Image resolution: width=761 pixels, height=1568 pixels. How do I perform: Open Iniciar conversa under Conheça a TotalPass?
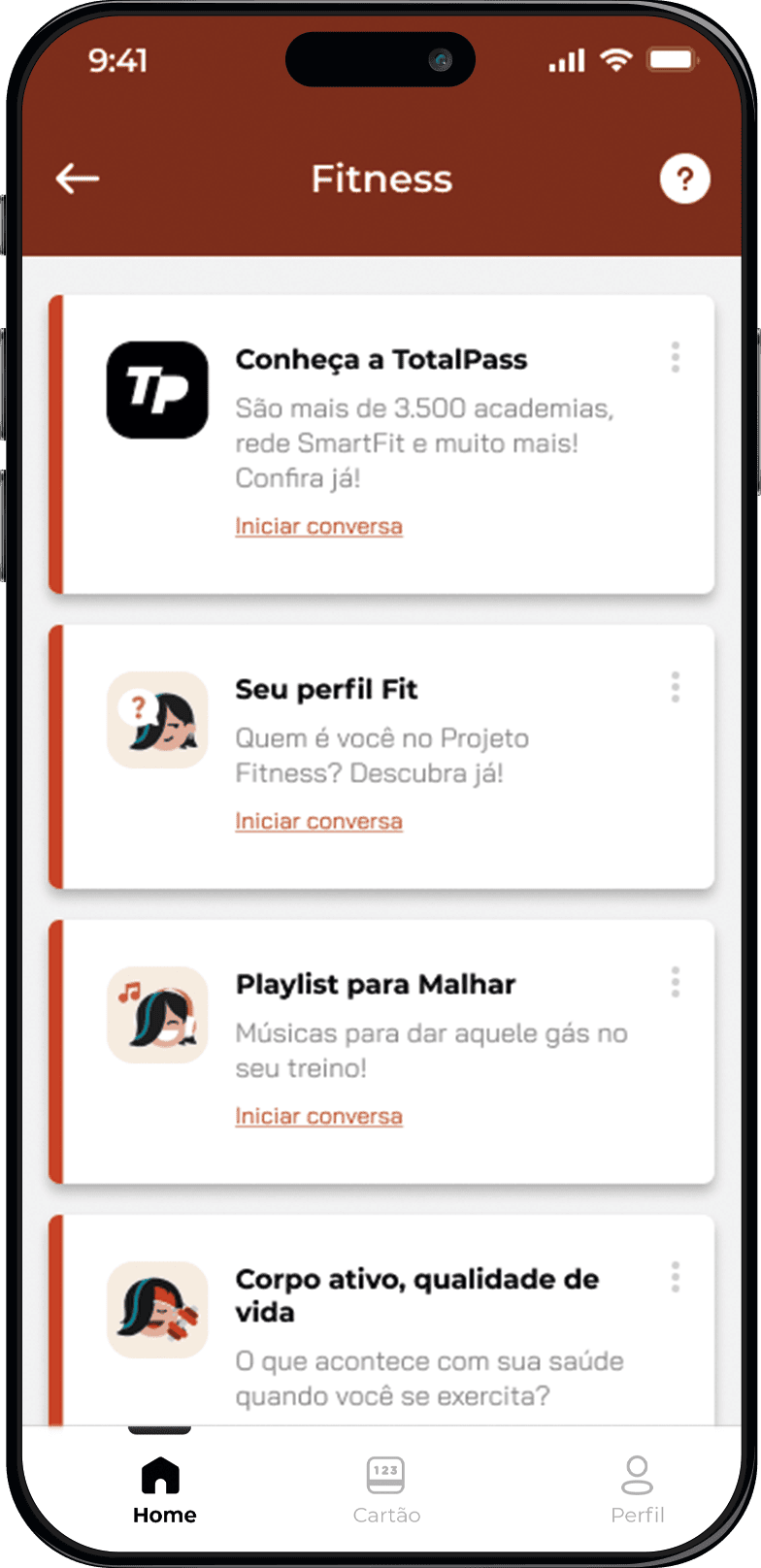coord(318,525)
